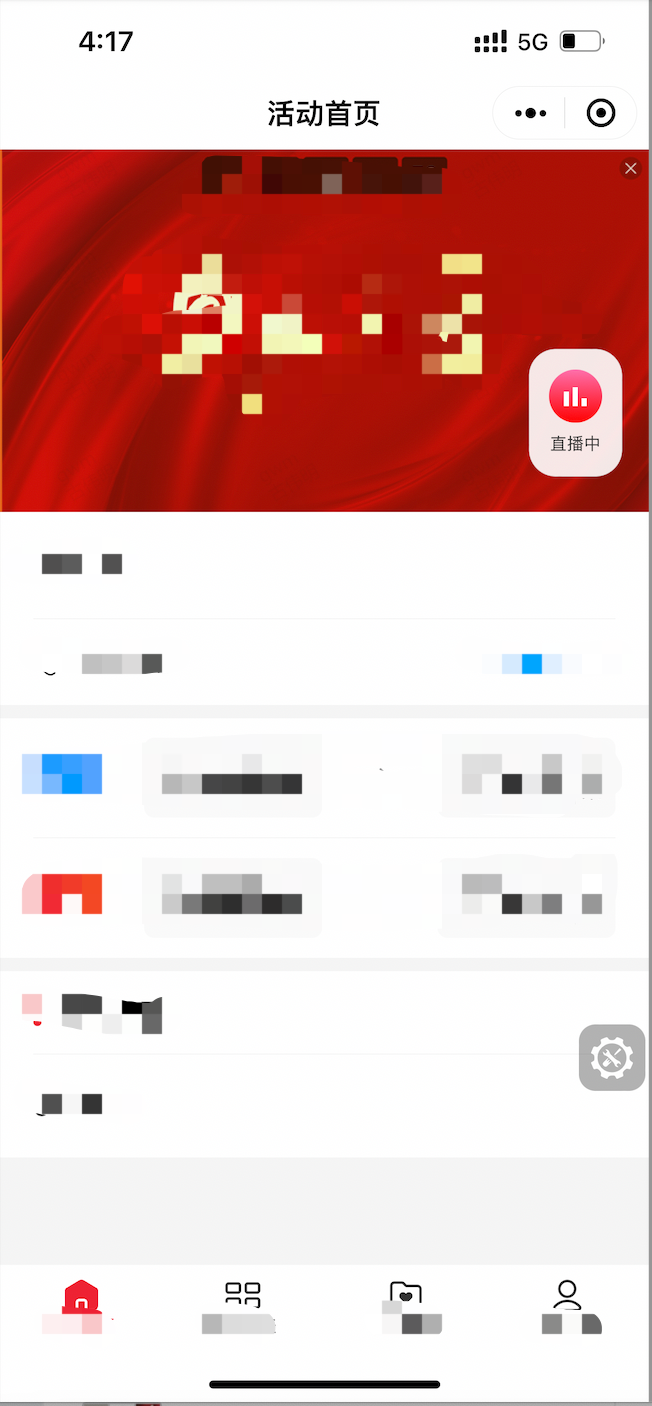652x1406 pixels.
Task: Open the mini program three-dot menu
Action: (530, 113)
